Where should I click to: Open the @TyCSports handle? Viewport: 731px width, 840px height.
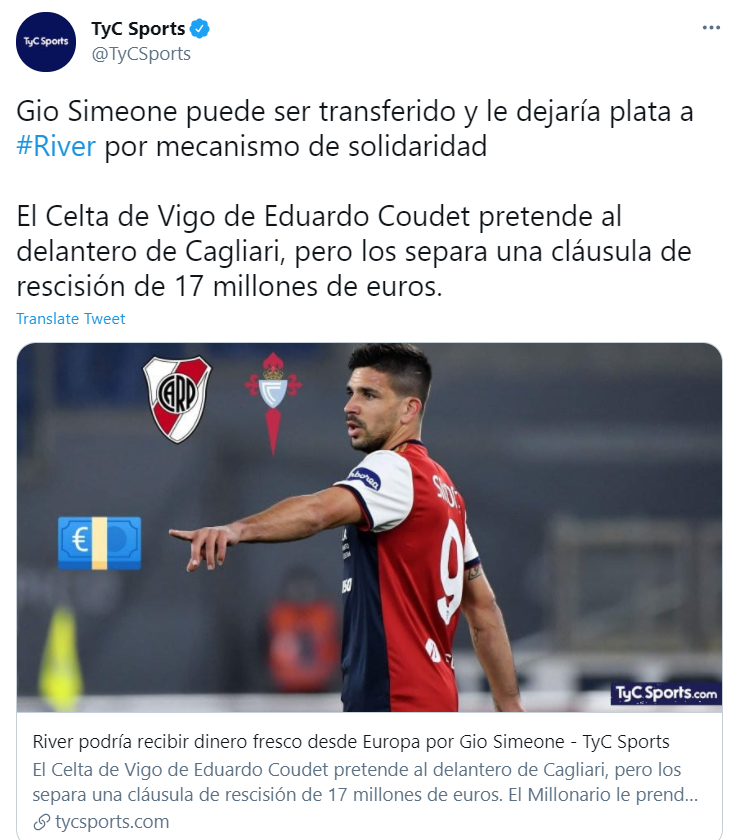(x=141, y=54)
